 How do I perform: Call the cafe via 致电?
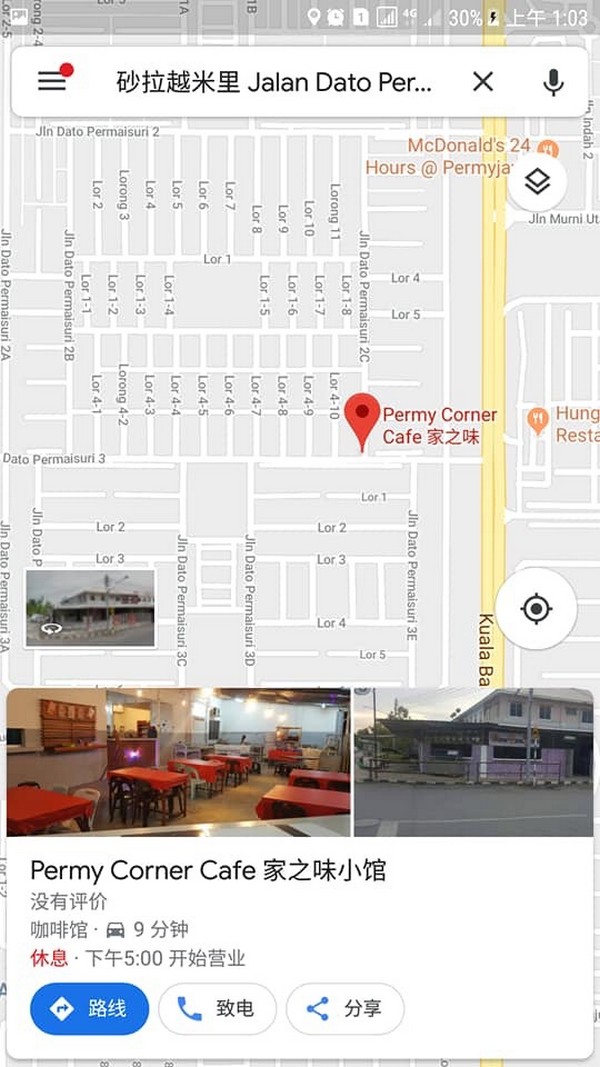click(x=216, y=1008)
